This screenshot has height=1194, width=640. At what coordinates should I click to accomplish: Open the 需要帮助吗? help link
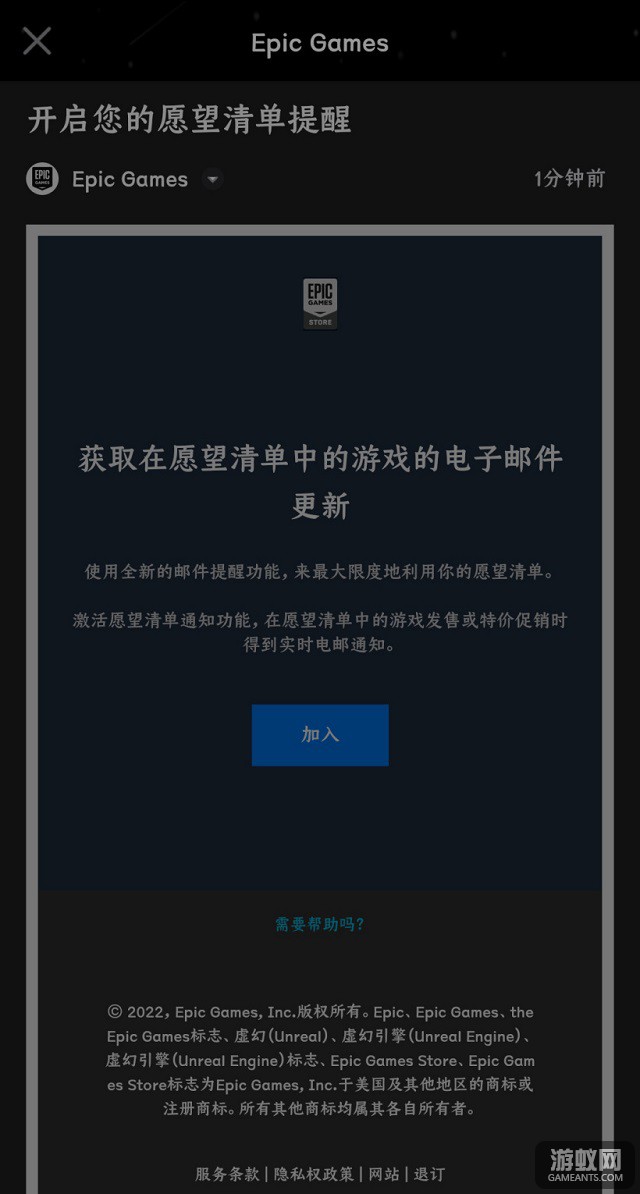click(x=320, y=924)
